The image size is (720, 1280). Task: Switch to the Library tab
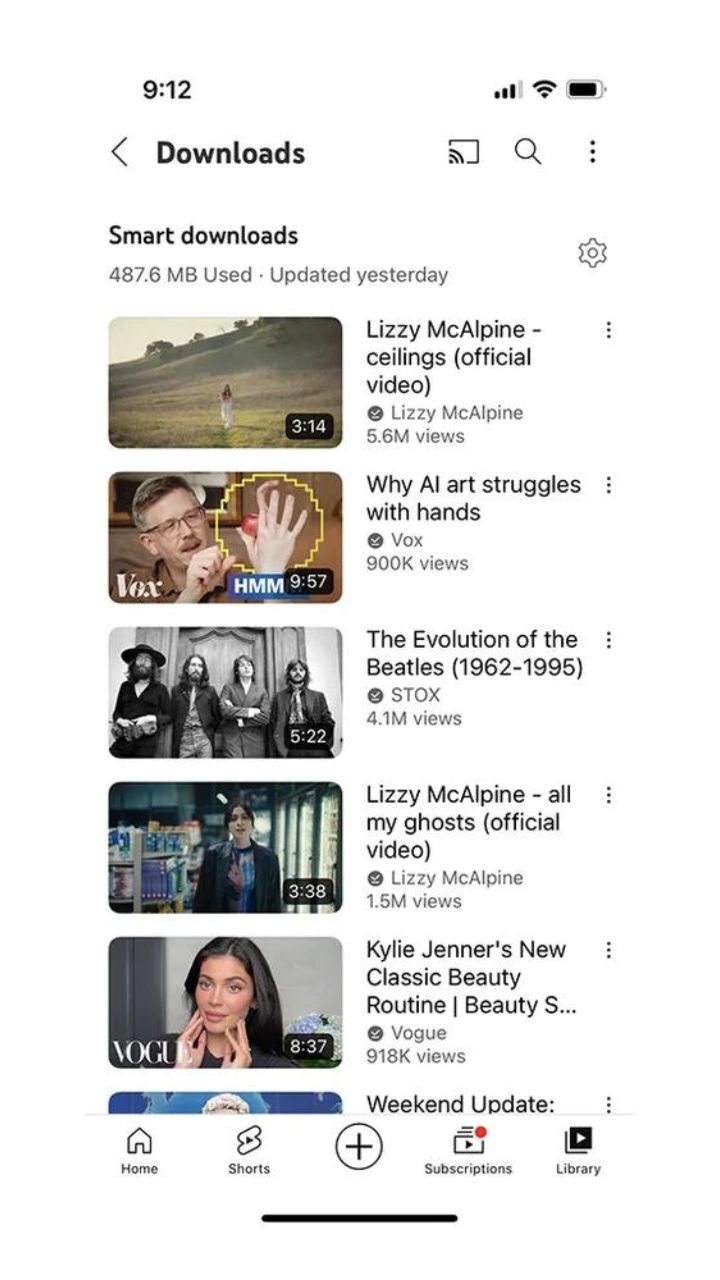click(578, 1149)
